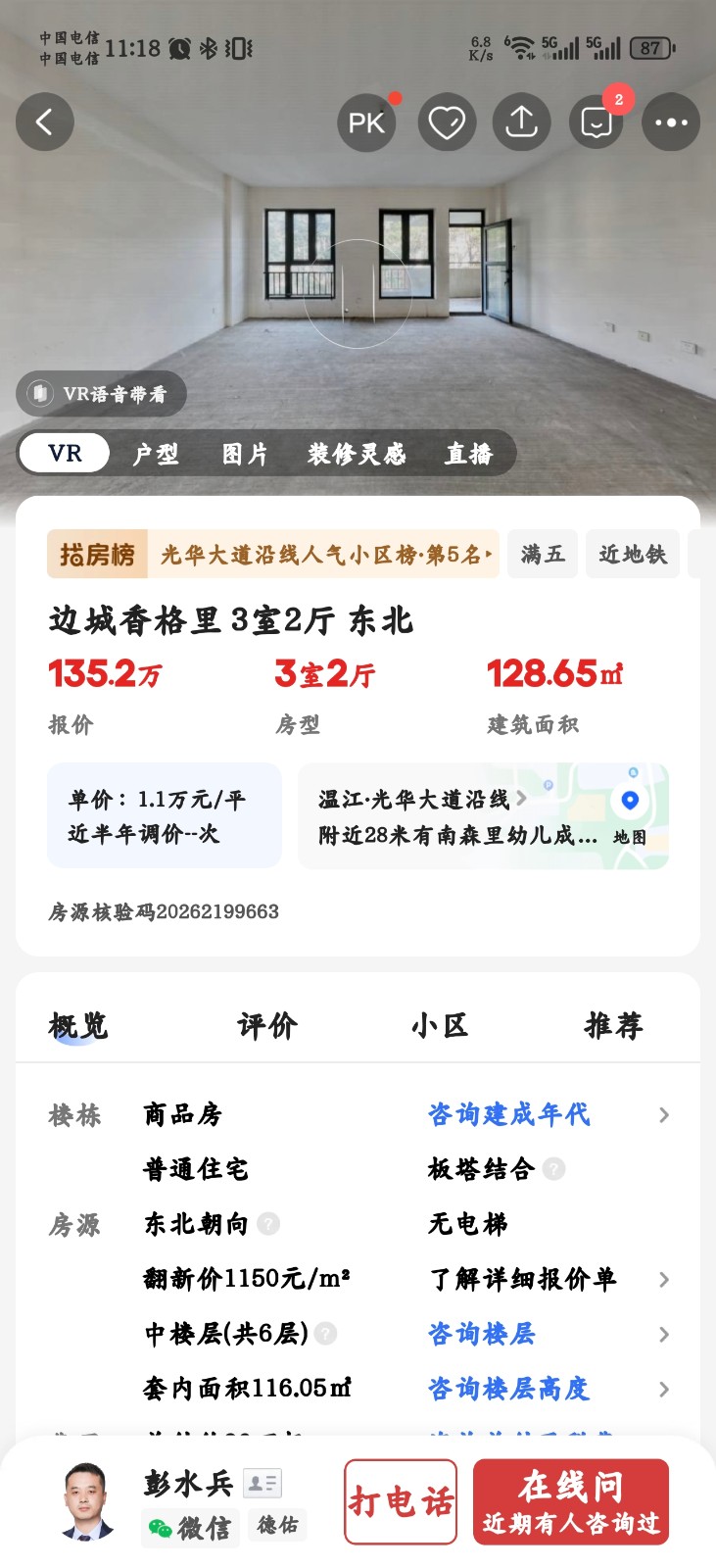Image resolution: width=716 pixels, height=1568 pixels.
Task: Open the PK compare feature
Action: point(366,122)
